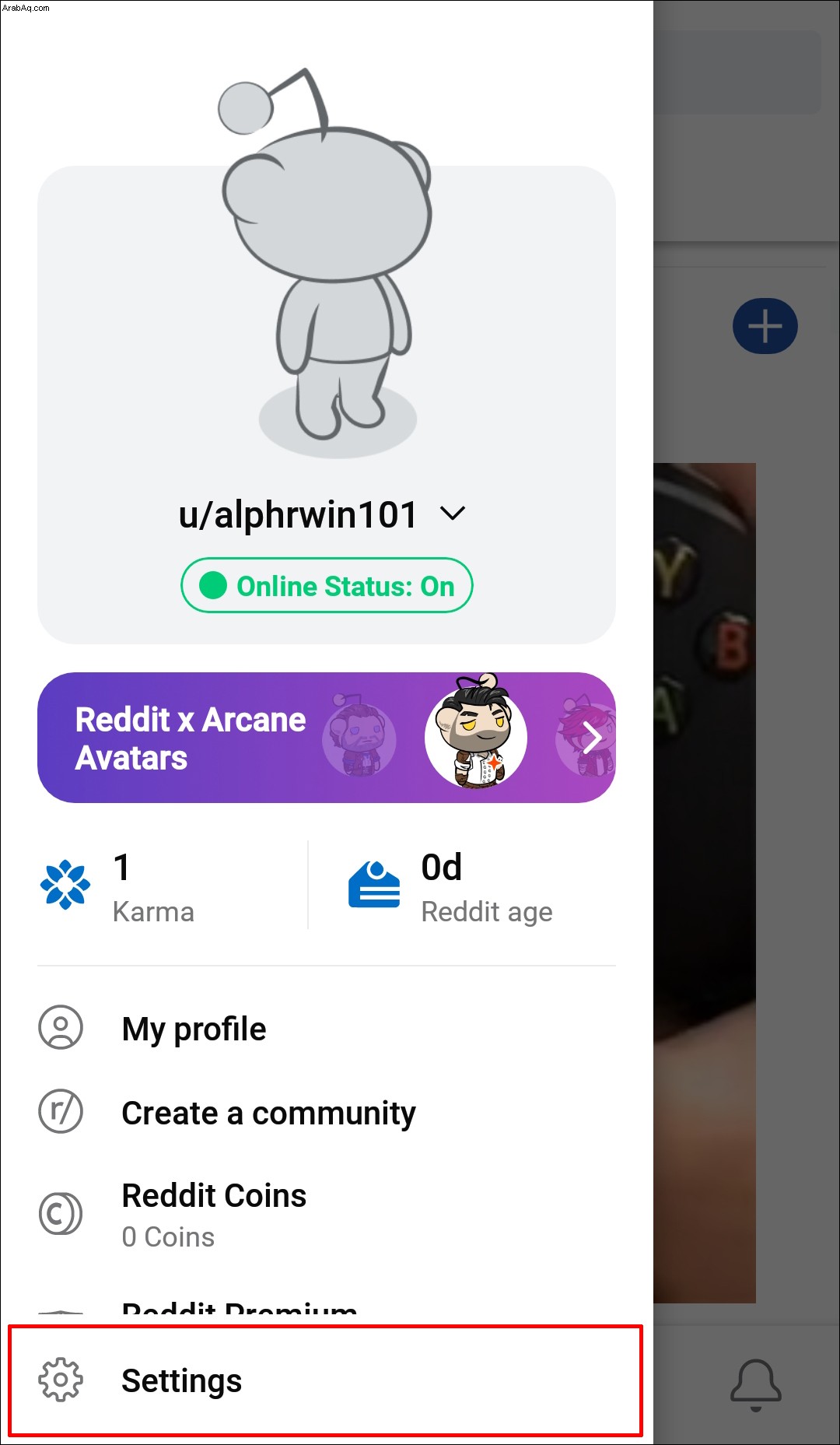The height and width of the screenshot is (1445, 840).
Task: Open My profile
Action: pyautogui.click(x=194, y=1029)
